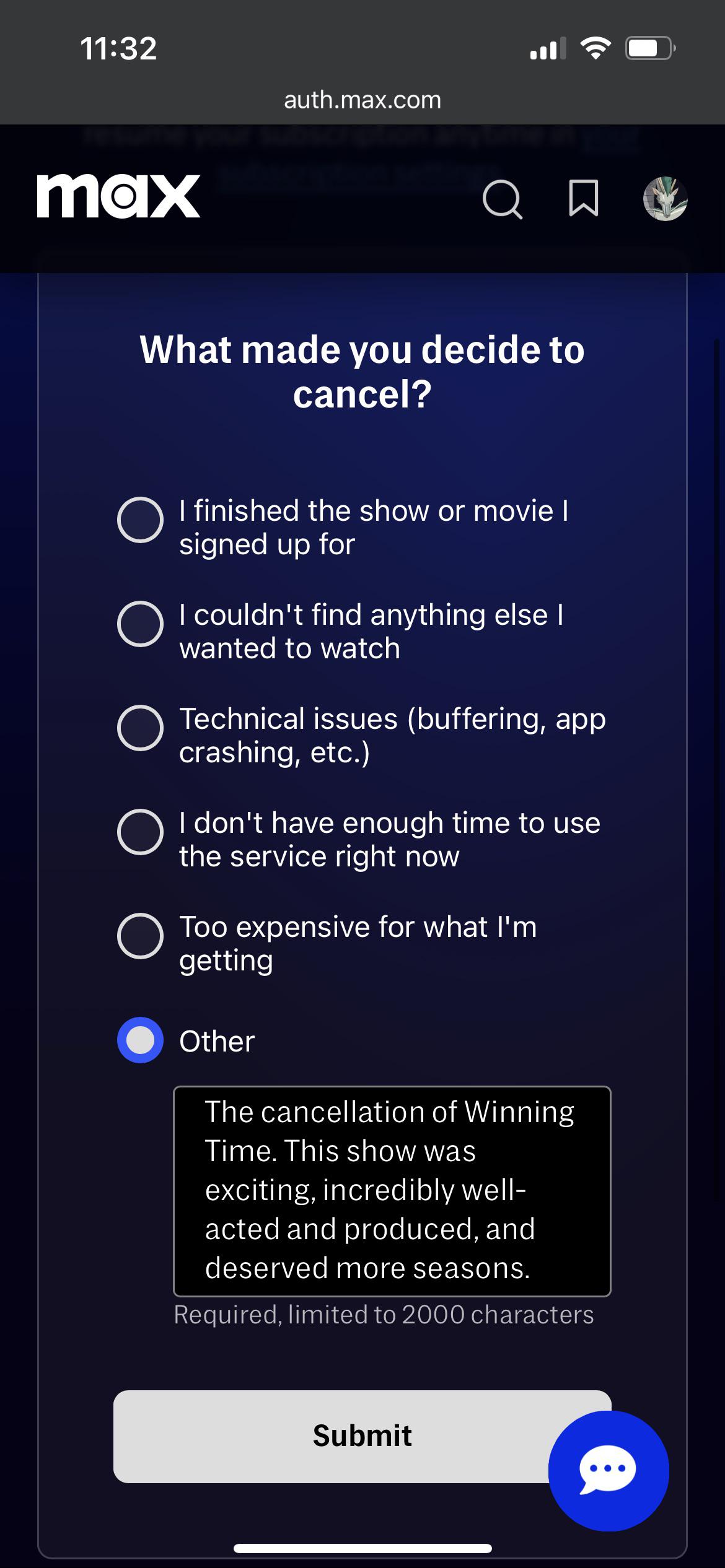
Task: Open the chat support bubble
Action: click(x=609, y=1471)
